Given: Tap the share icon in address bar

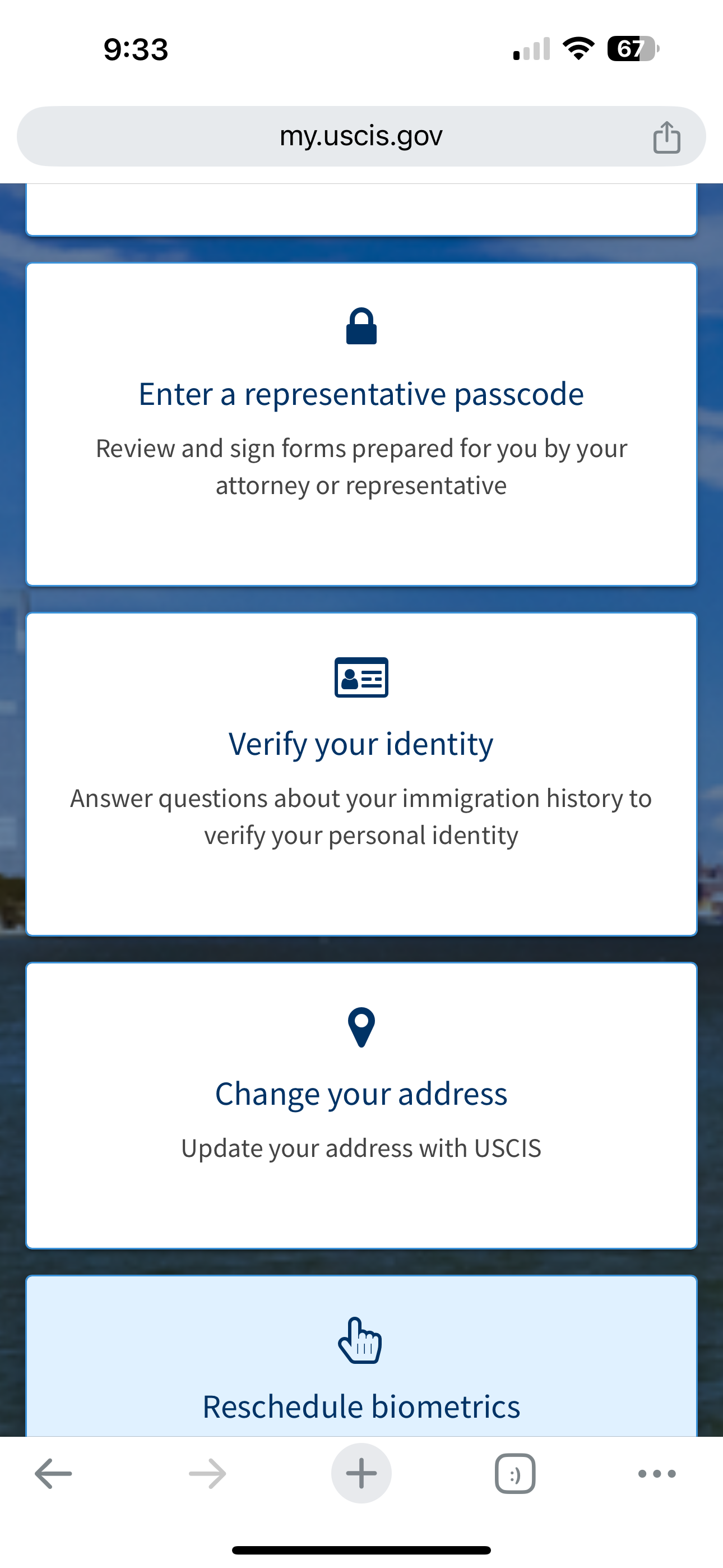Looking at the screenshot, I should (666, 137).
